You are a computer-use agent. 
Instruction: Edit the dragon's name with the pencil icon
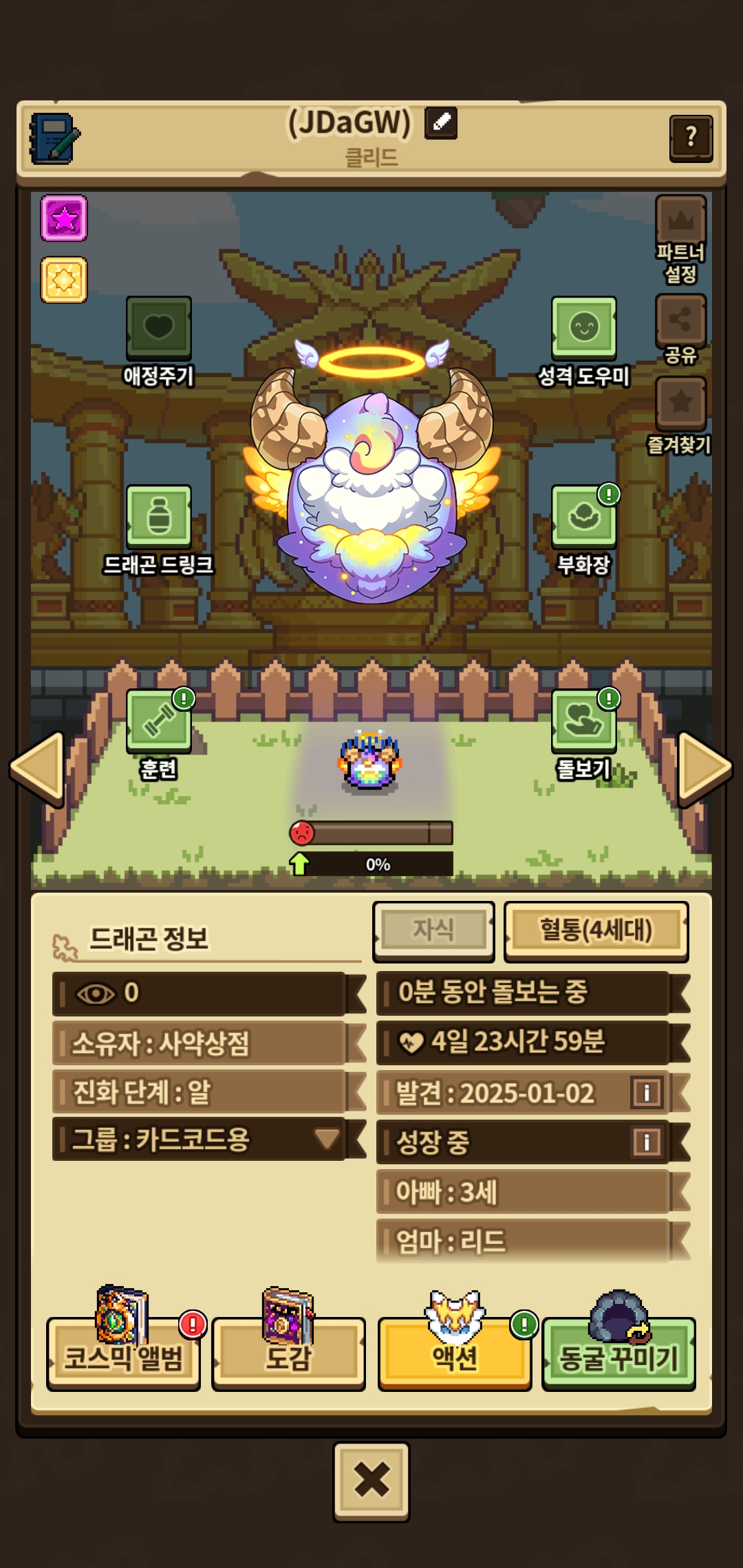(x=440, y=124)
